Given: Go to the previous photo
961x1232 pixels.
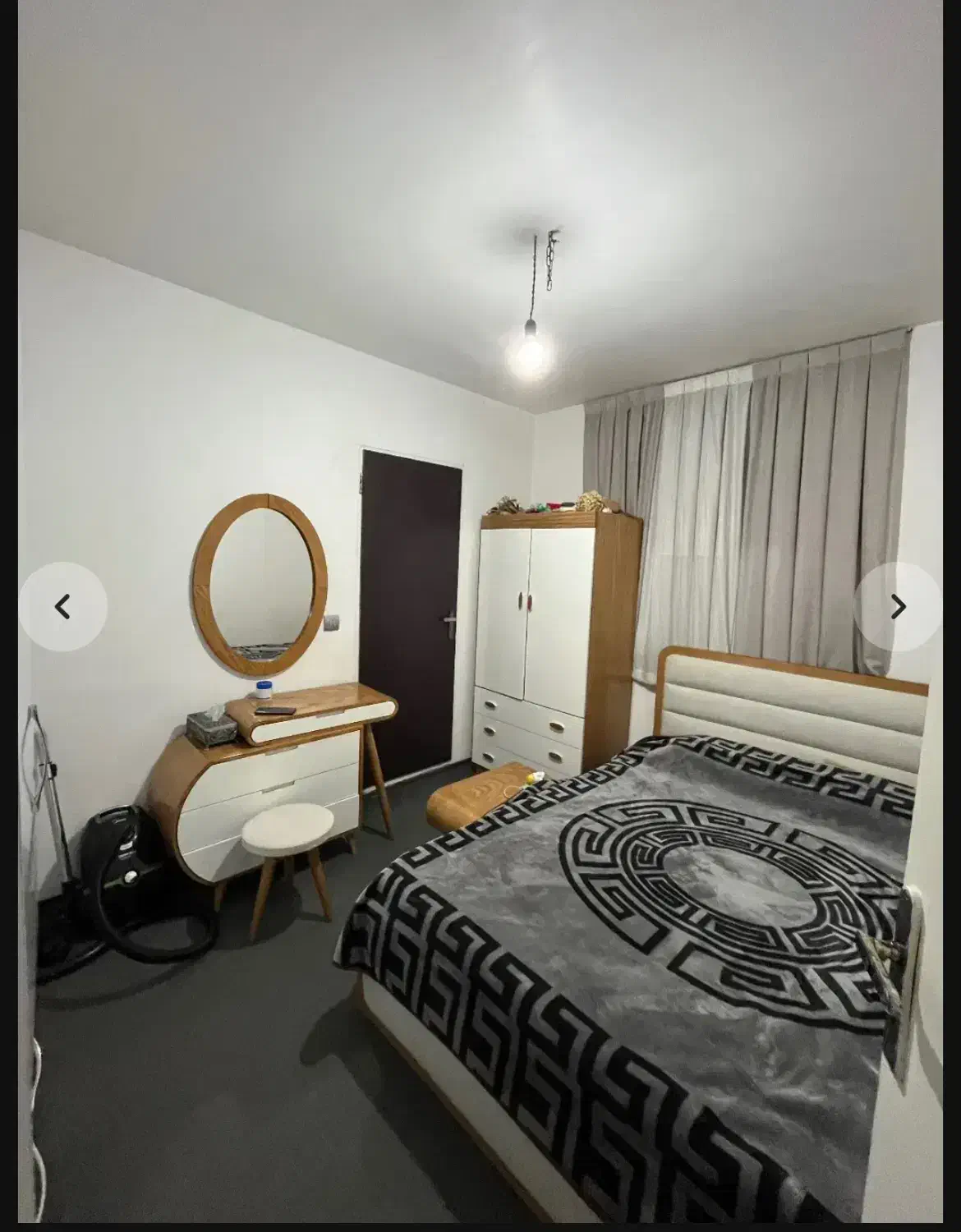Looking at the screenshot, I should click(x=62, y=607).
